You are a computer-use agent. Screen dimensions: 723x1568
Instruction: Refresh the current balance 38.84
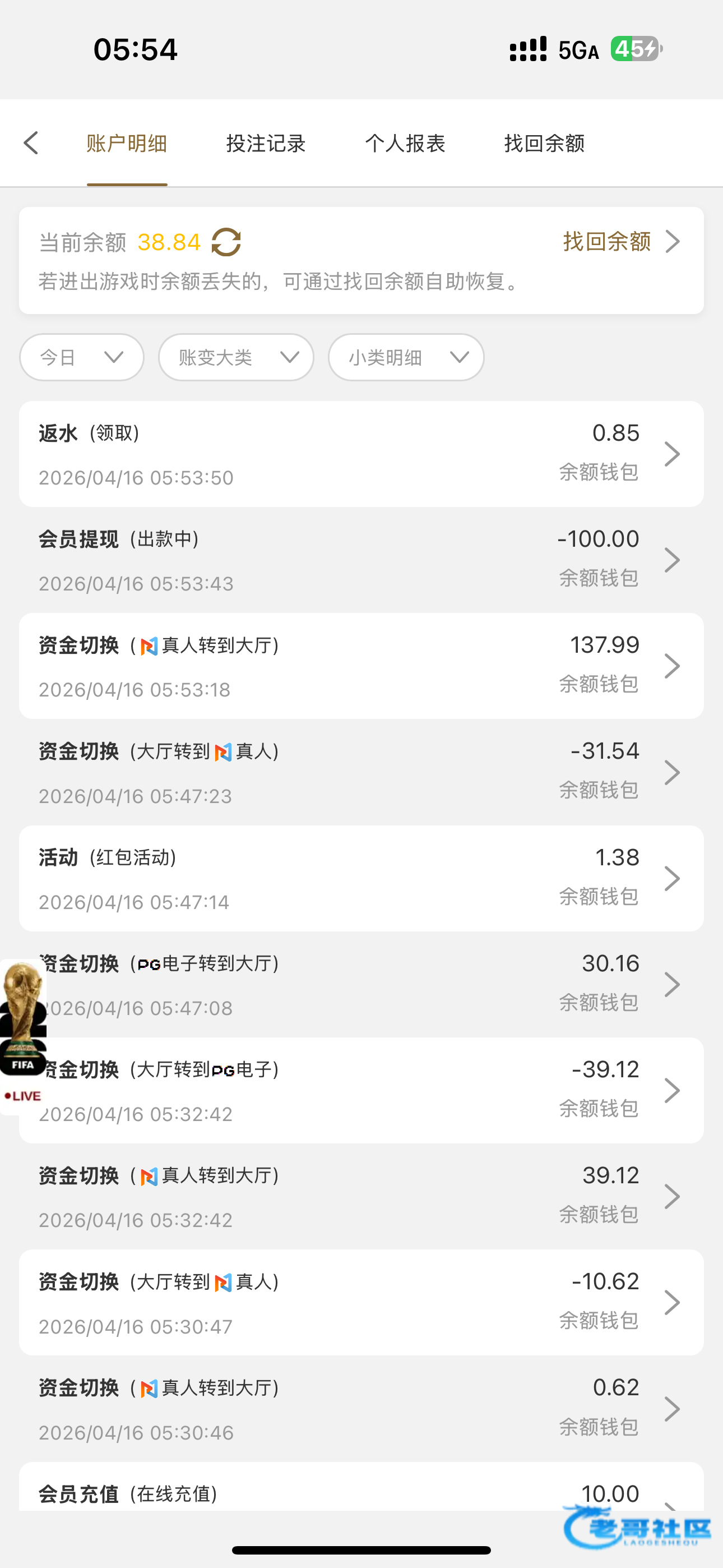coord(226,242)
